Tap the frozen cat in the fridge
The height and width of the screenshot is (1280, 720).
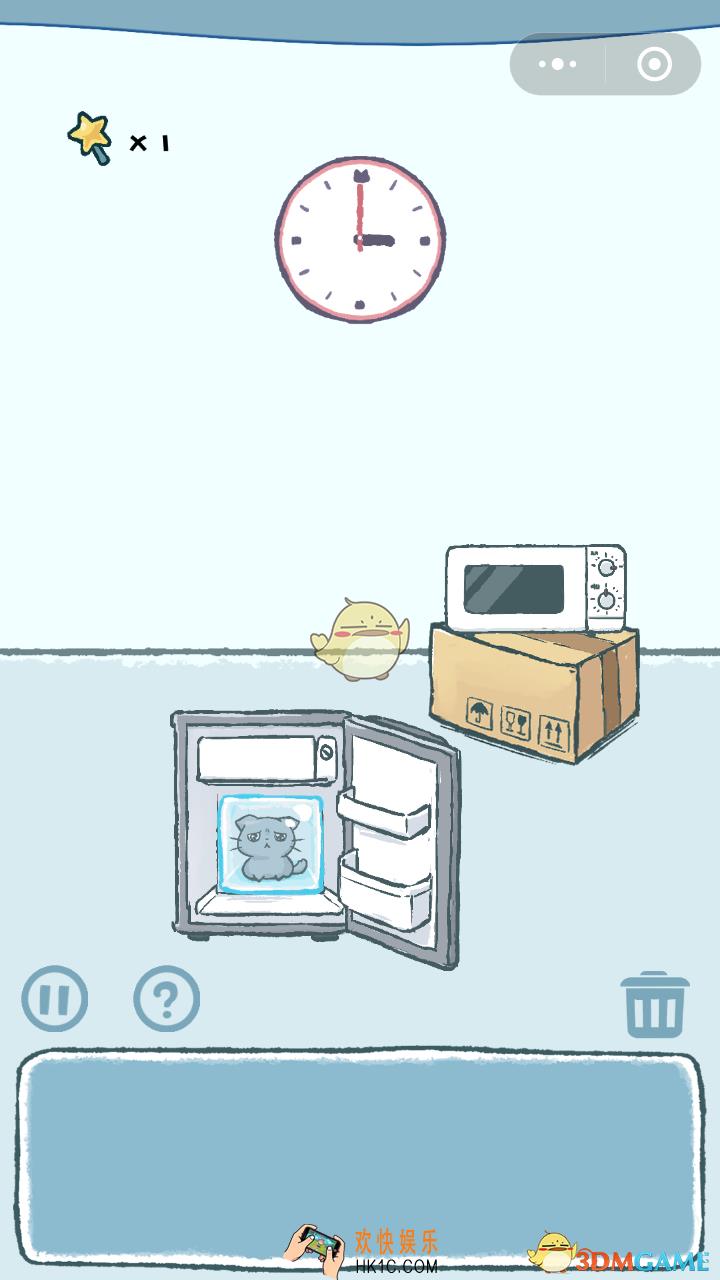[270, 845]
